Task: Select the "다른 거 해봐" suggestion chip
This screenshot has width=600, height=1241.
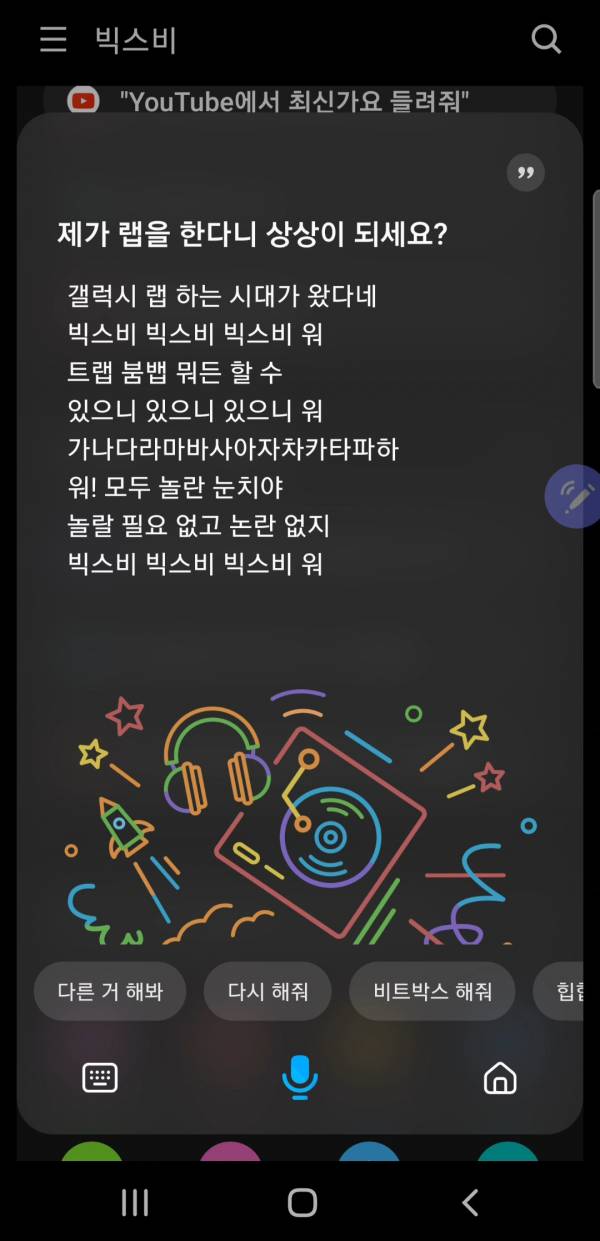Action: tap(110, 992)
